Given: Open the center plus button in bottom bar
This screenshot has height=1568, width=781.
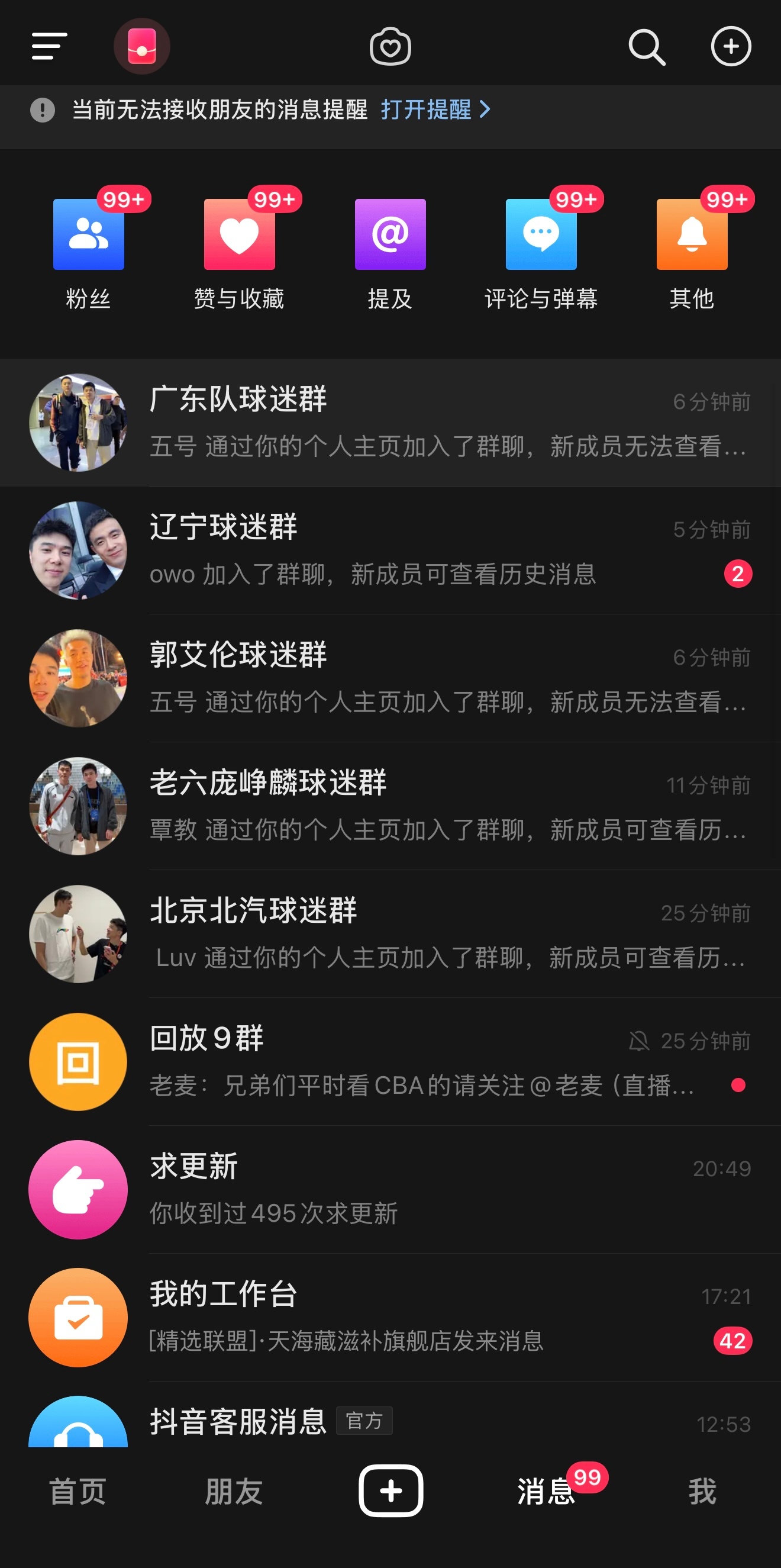Looking at the screenshot, I should 390,1492.
